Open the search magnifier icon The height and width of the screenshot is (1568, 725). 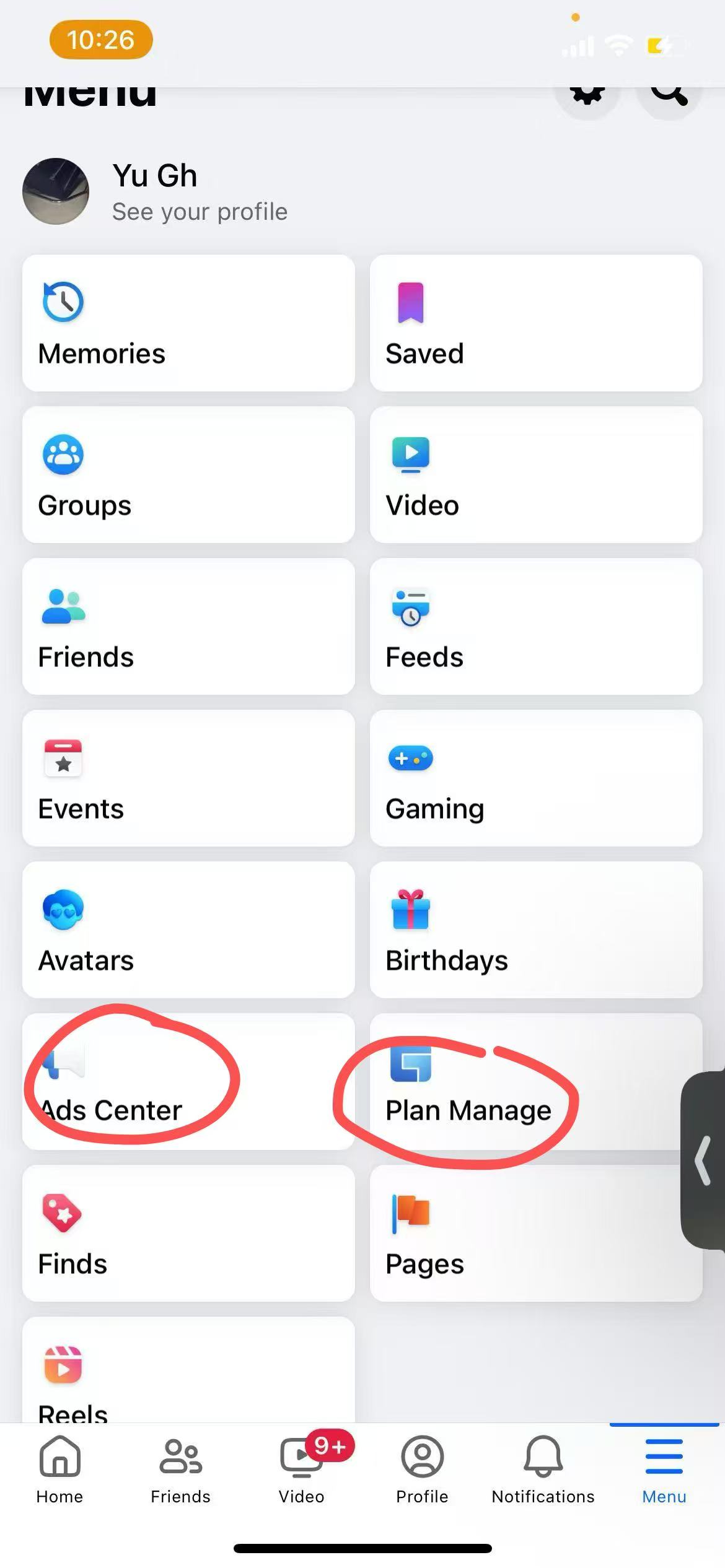pos(669,95)
